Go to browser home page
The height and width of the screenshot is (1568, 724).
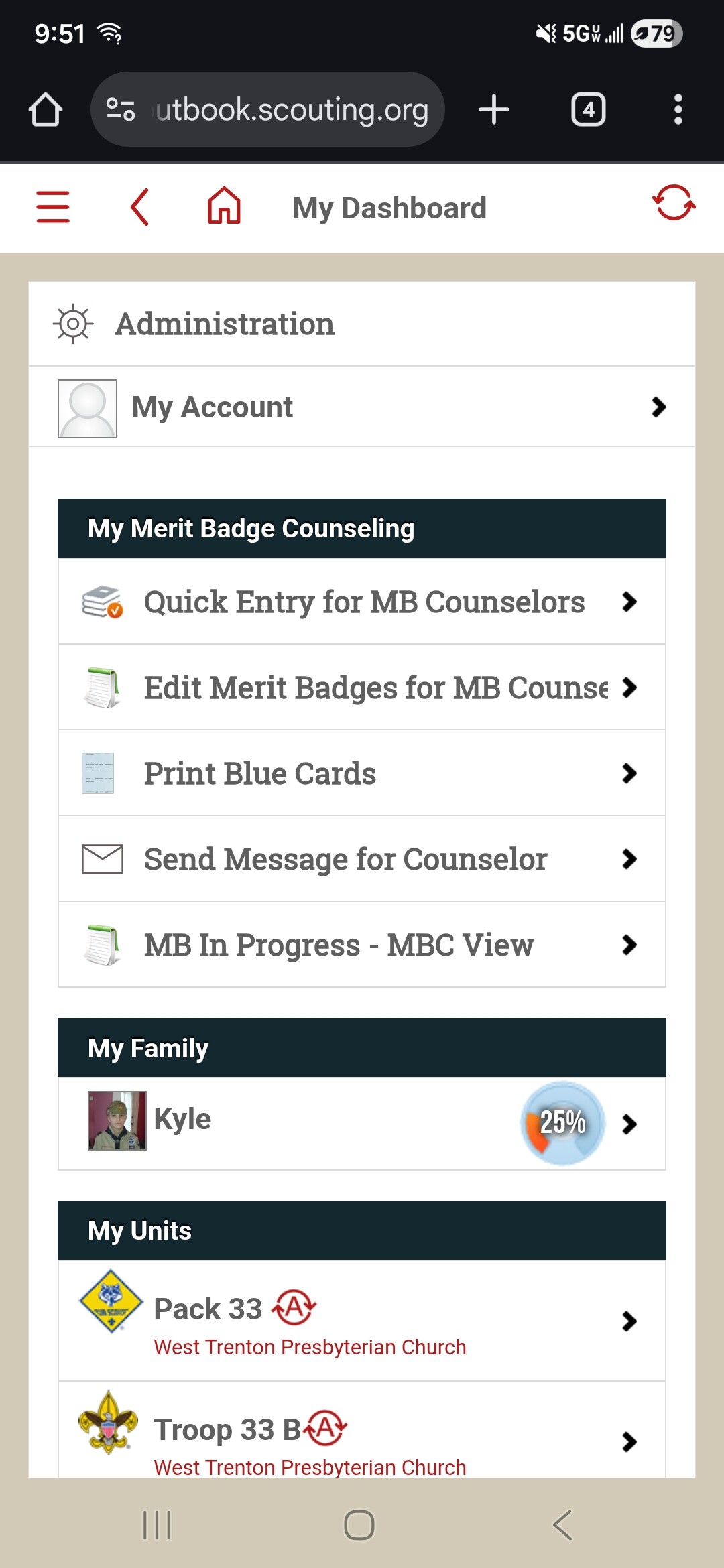(46, 110)
